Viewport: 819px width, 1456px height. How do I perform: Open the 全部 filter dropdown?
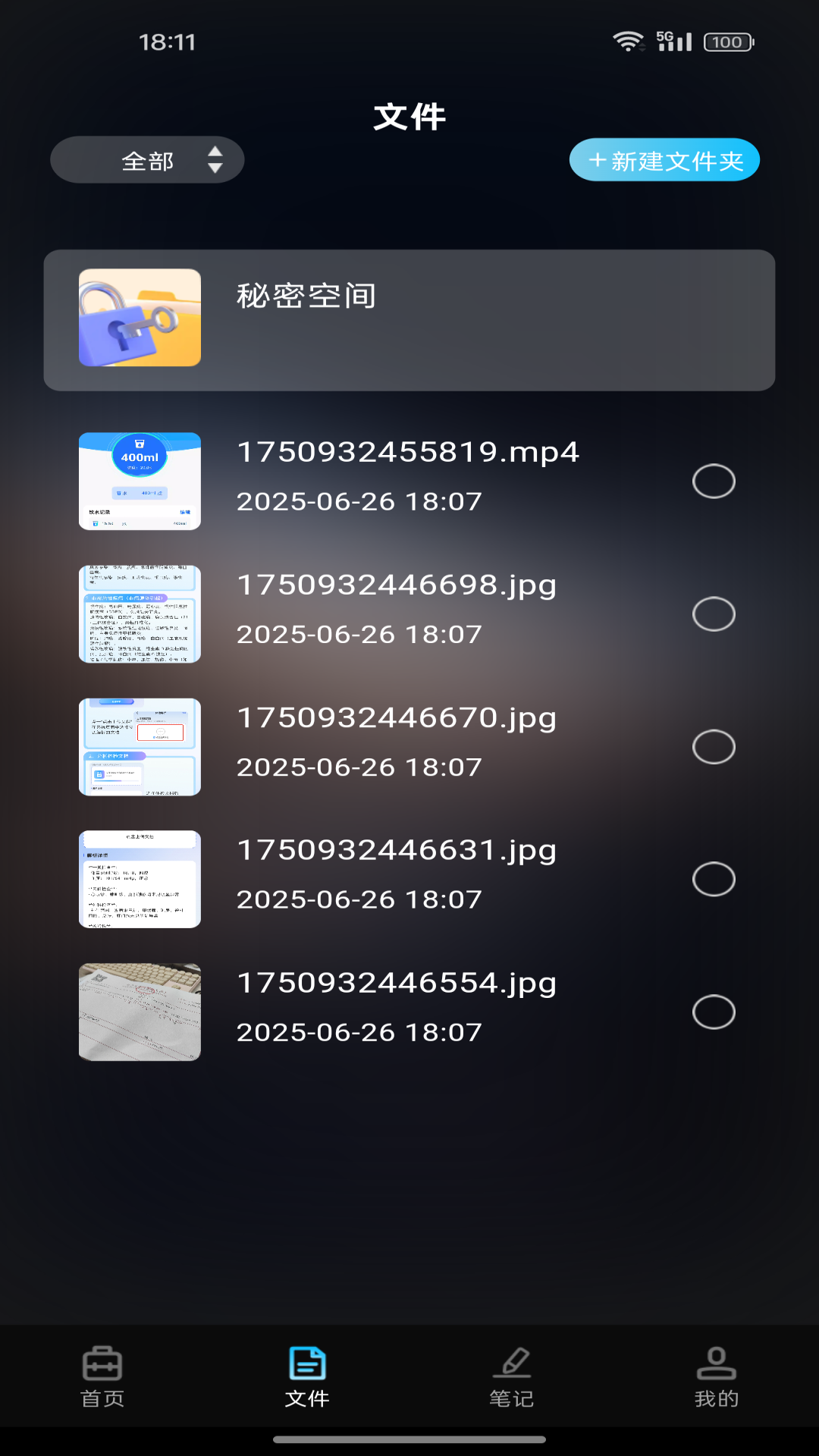click(147, 160)
